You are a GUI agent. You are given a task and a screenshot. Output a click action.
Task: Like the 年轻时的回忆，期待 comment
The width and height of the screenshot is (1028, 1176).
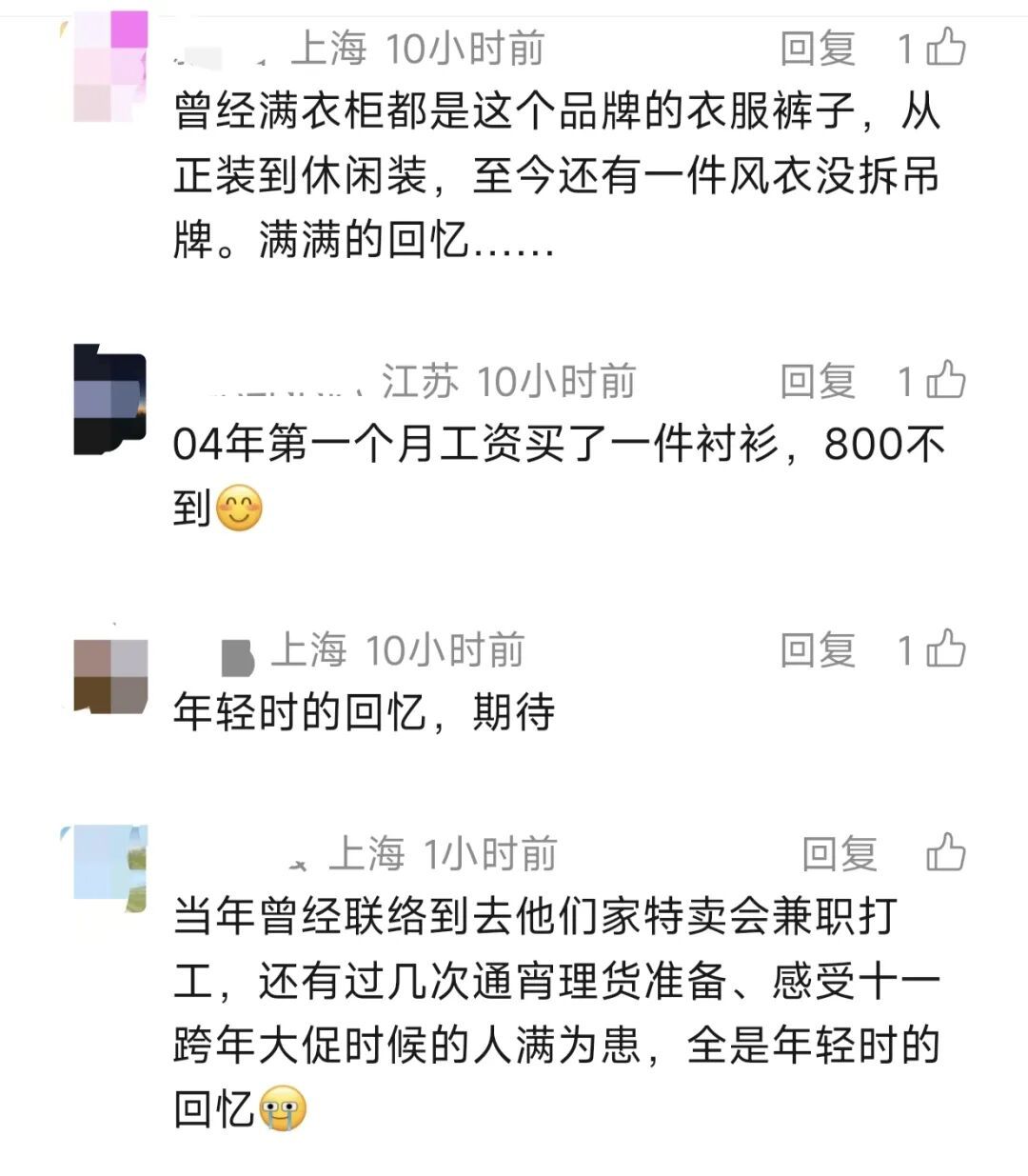coord(946,650)
